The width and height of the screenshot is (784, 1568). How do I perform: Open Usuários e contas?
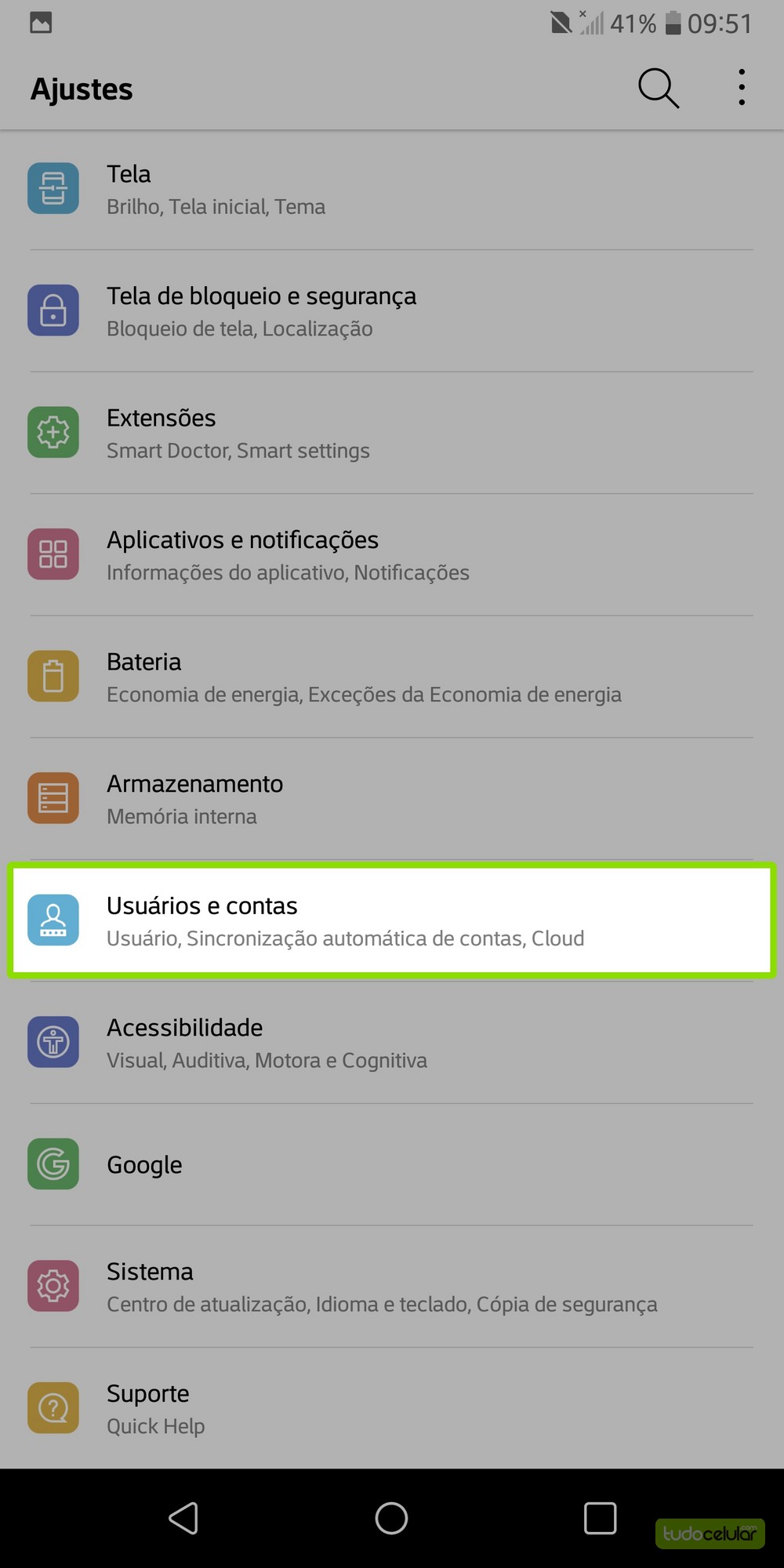390,921
